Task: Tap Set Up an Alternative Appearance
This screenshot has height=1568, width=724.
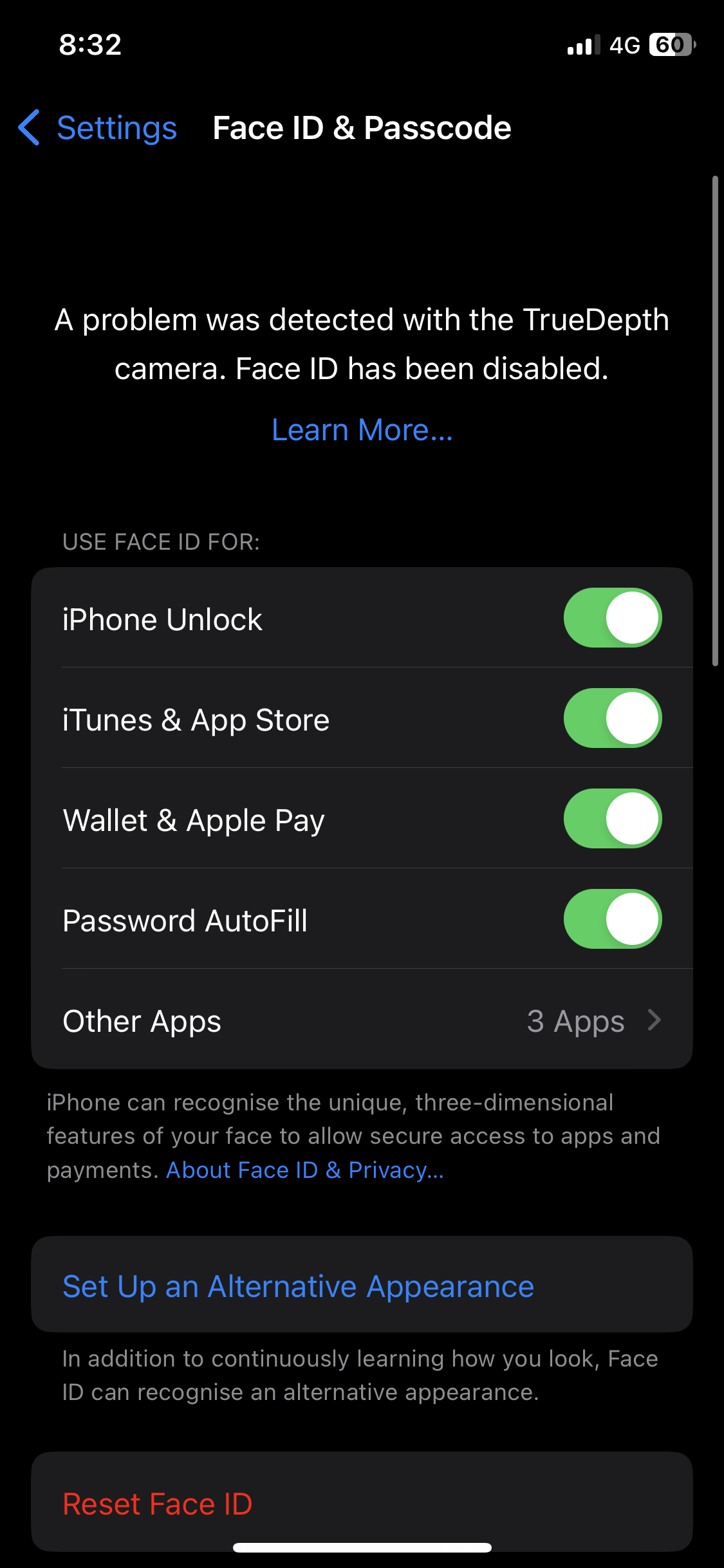Action: click(298, 1286)
